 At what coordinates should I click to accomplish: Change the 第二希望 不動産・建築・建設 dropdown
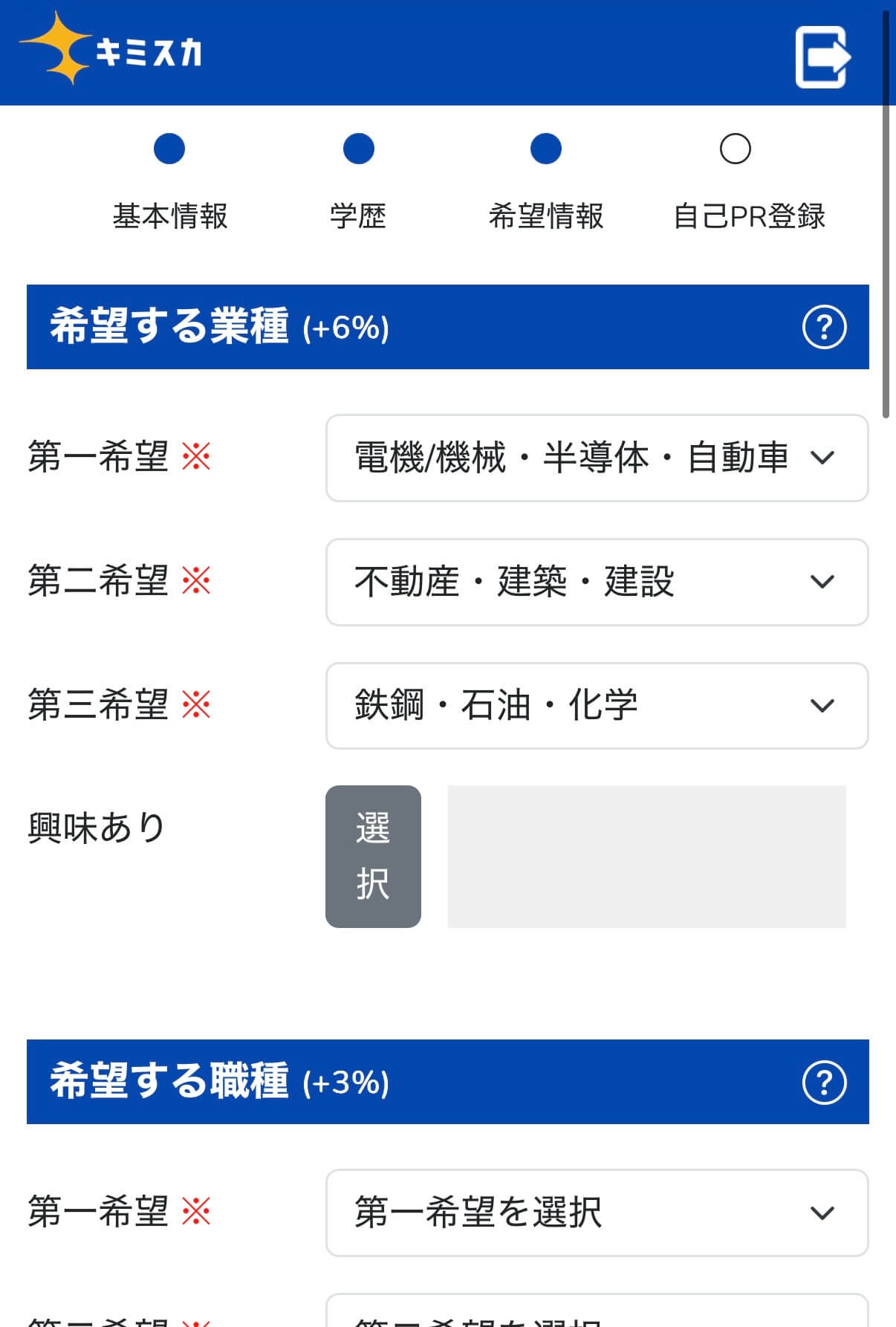pyautogui.click(x=597, y=582)
